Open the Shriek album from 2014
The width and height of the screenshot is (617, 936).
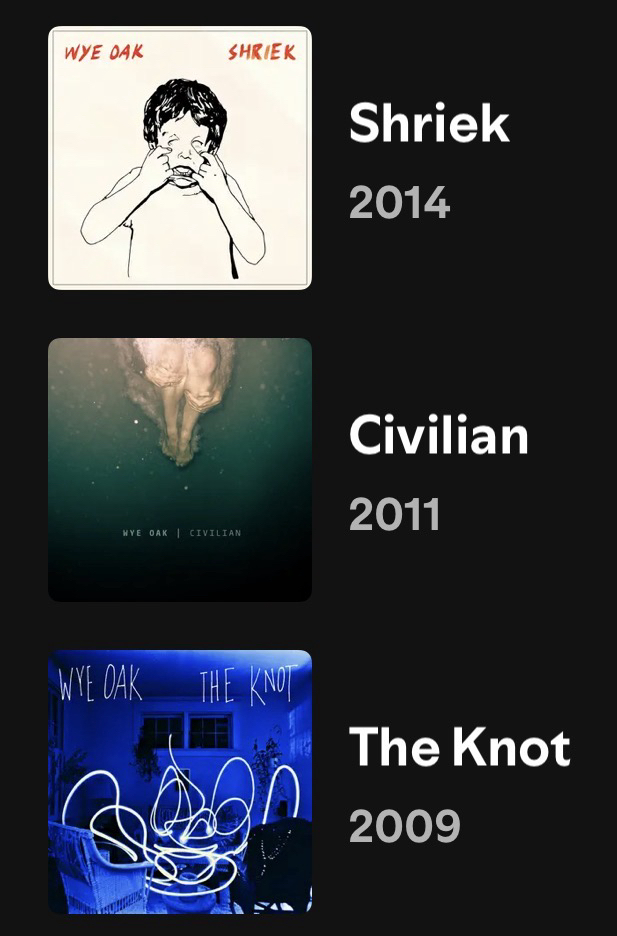tap(180, 158)
